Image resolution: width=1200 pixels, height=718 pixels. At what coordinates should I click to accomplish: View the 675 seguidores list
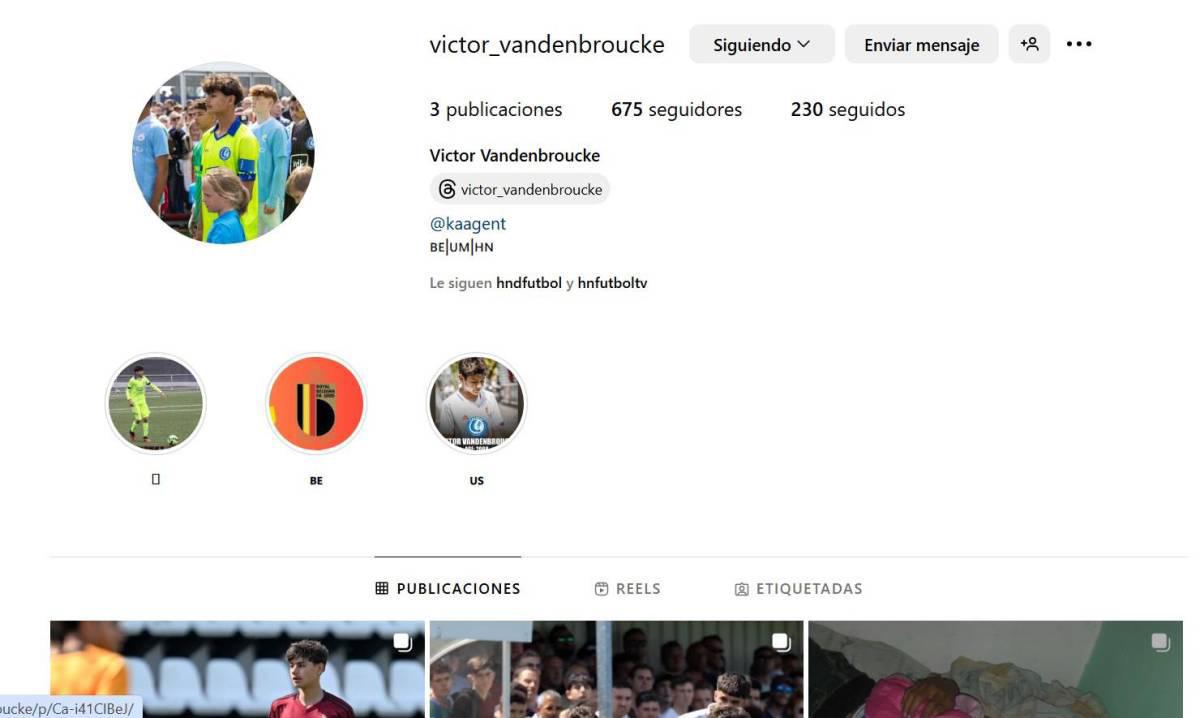[x=676, y=110]
